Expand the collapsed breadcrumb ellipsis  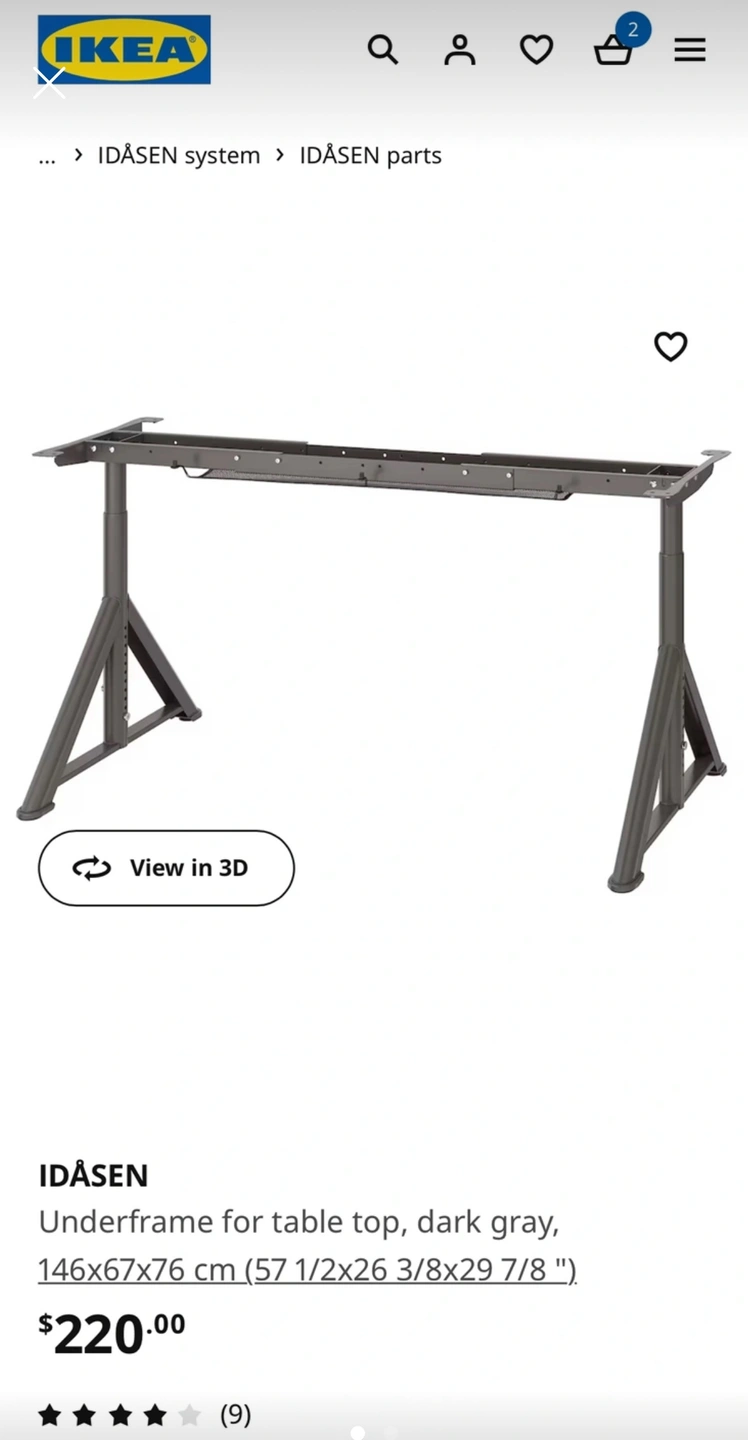(x=47, y=156)
